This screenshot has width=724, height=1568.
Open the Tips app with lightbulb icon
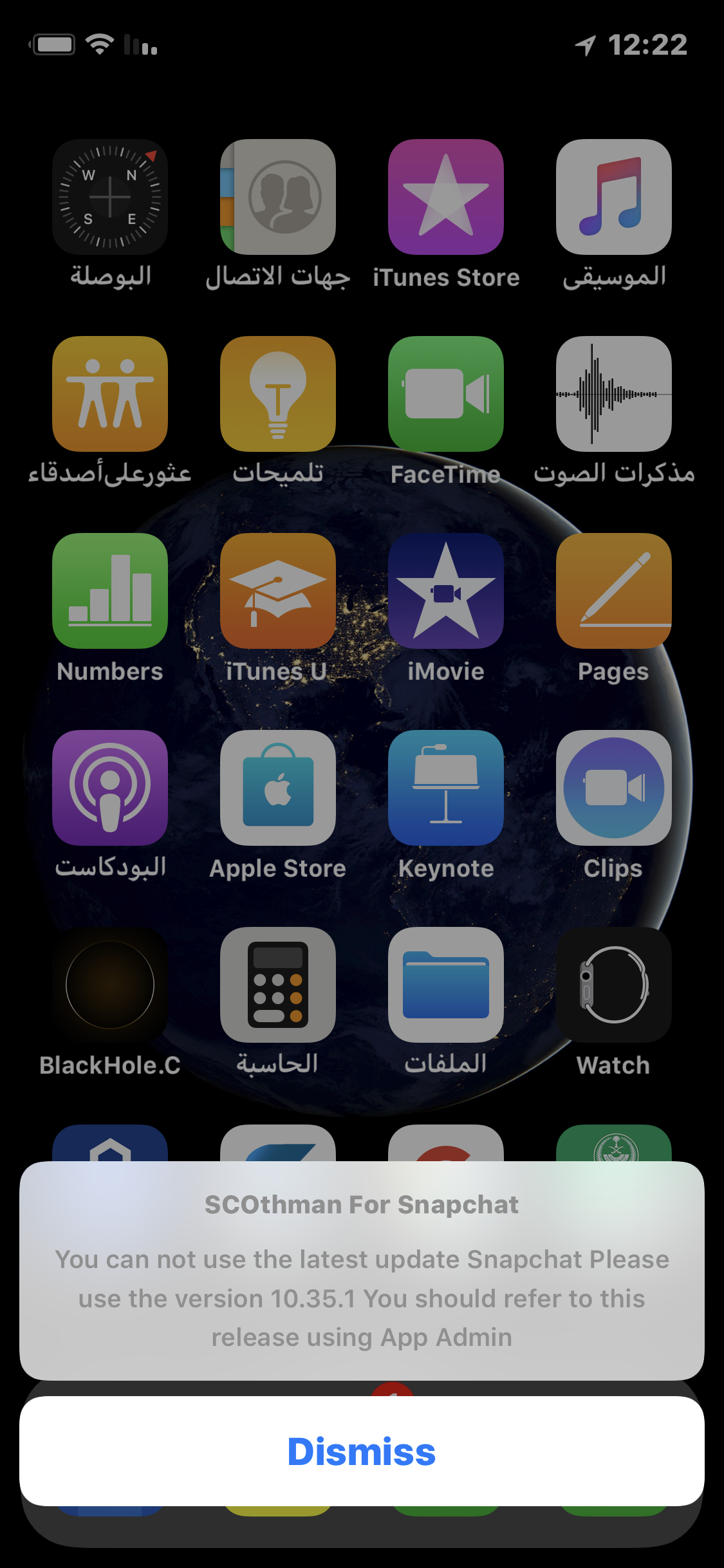click(277, 394)
